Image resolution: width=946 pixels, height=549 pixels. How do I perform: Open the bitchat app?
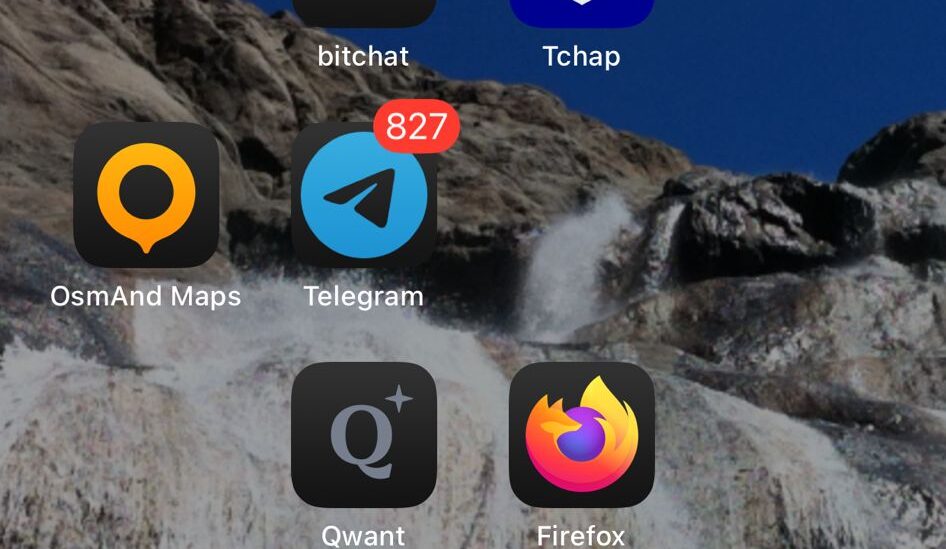click(x=363, y=14)
